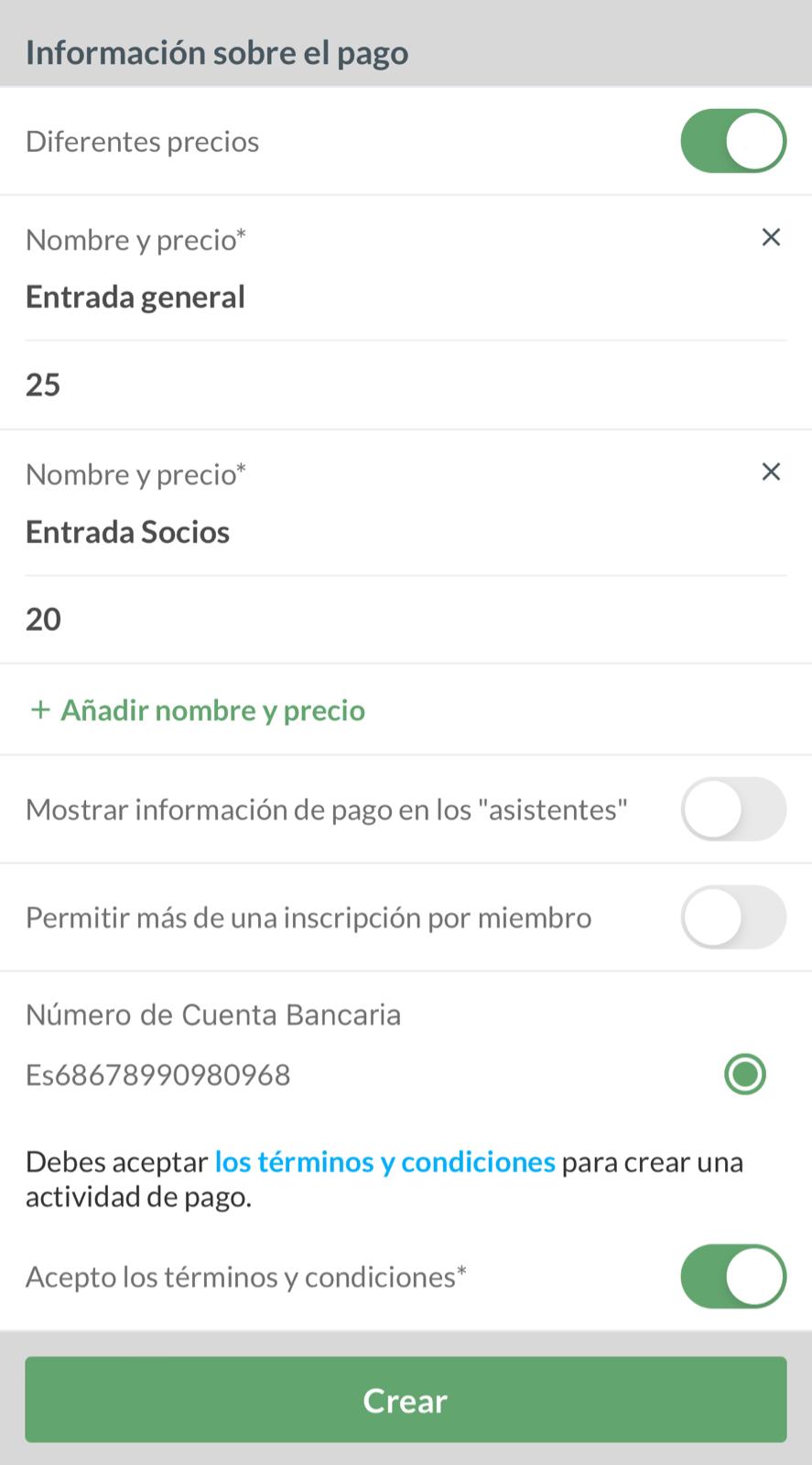Edit the price field showing 25

coord(406,385)
